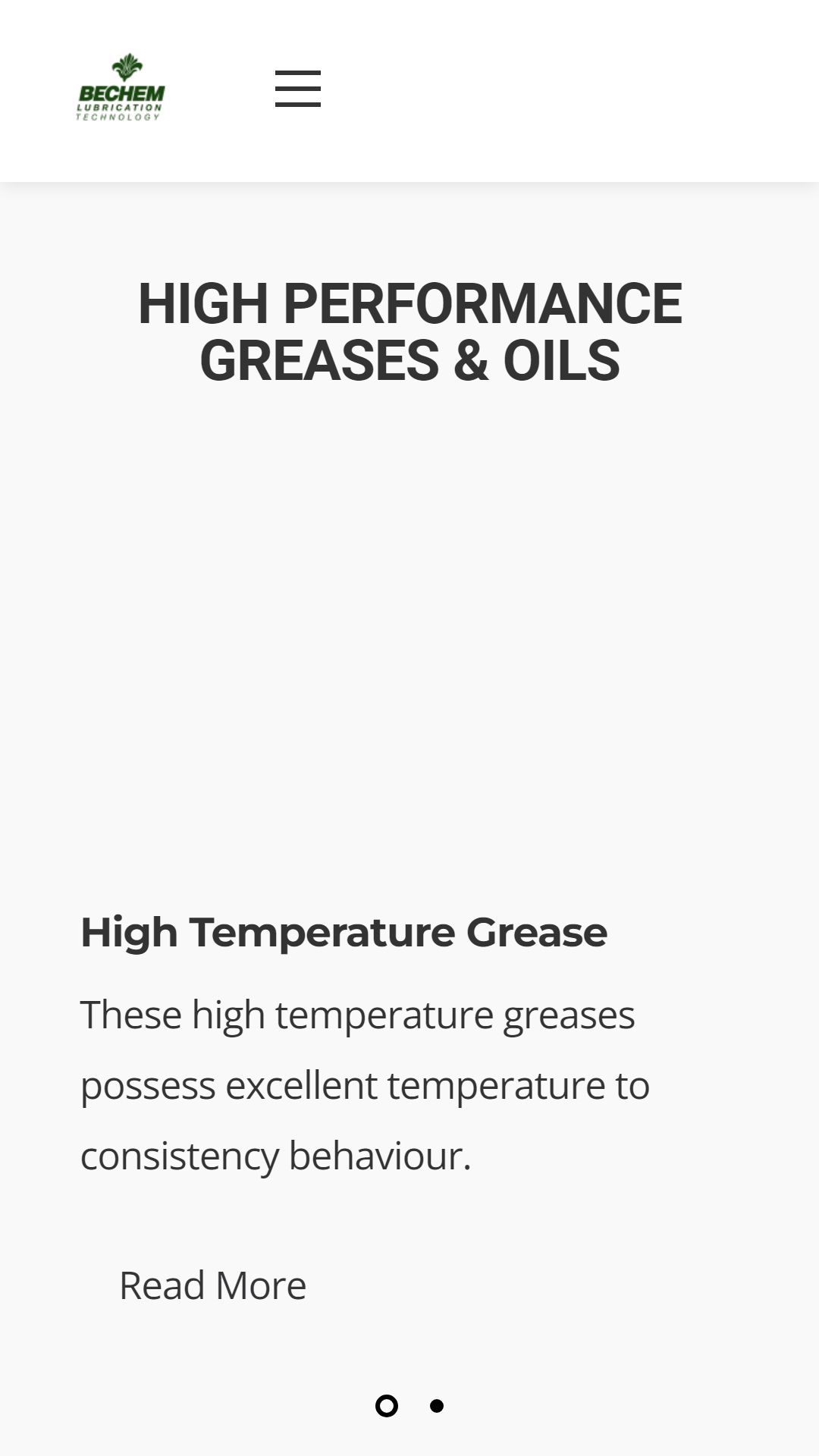Select the first carousel slide dot
The height and width of the screenshot is (1456, 819).
point(387,1406)
